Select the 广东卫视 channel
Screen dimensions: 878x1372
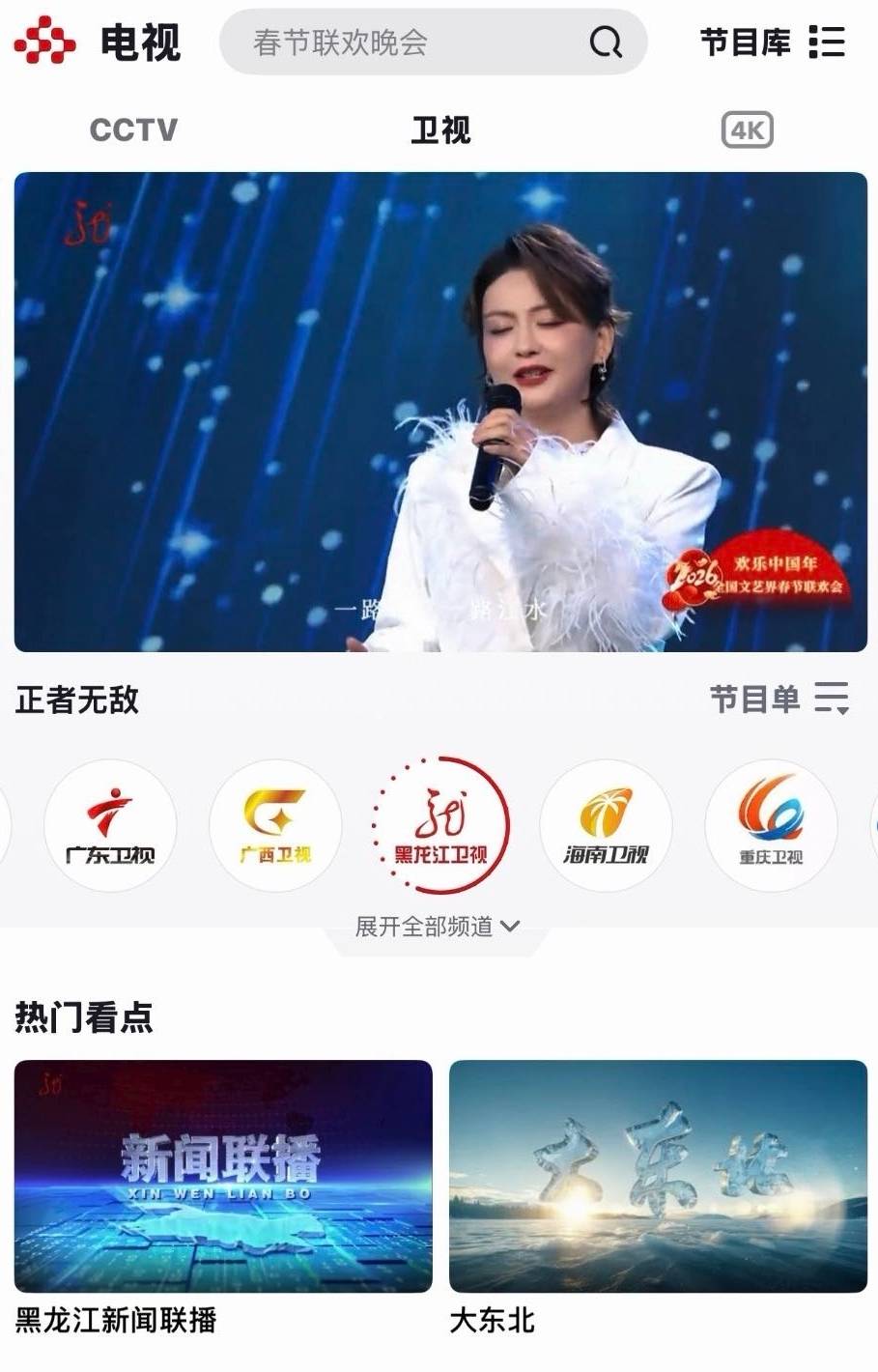[x=110, y=824]
